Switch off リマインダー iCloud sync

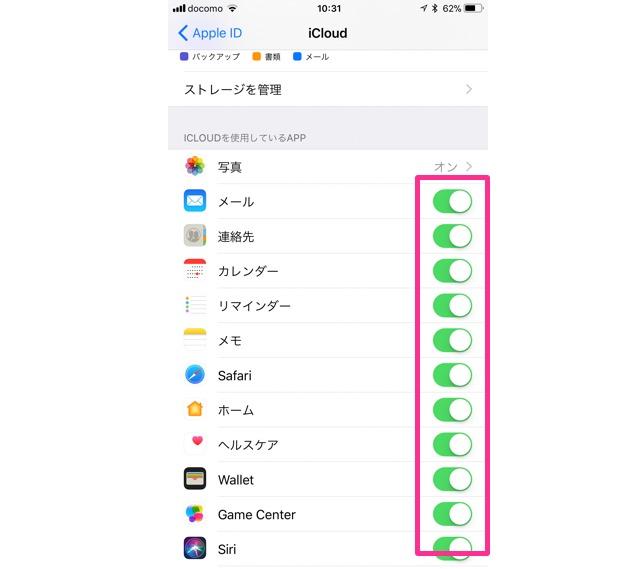tap(452, 305)
